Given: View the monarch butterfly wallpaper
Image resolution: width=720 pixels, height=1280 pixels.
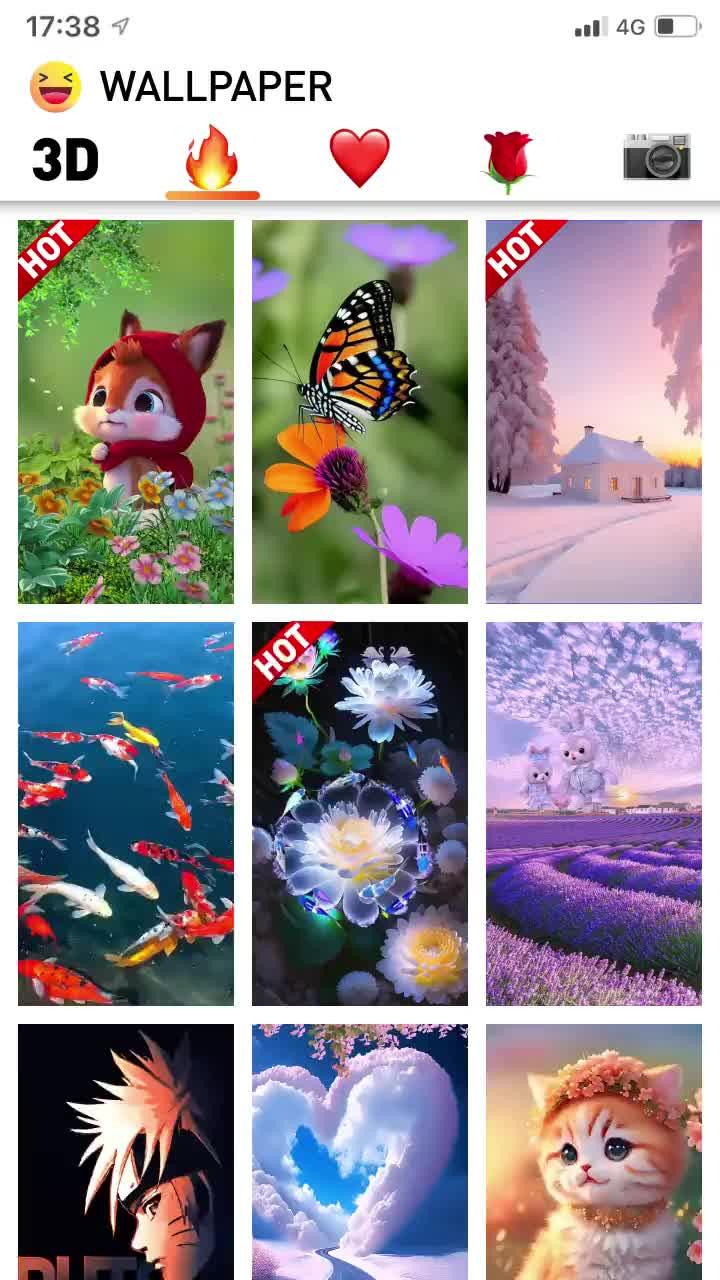Looking at the screenshot, I should tap(360, 412).
